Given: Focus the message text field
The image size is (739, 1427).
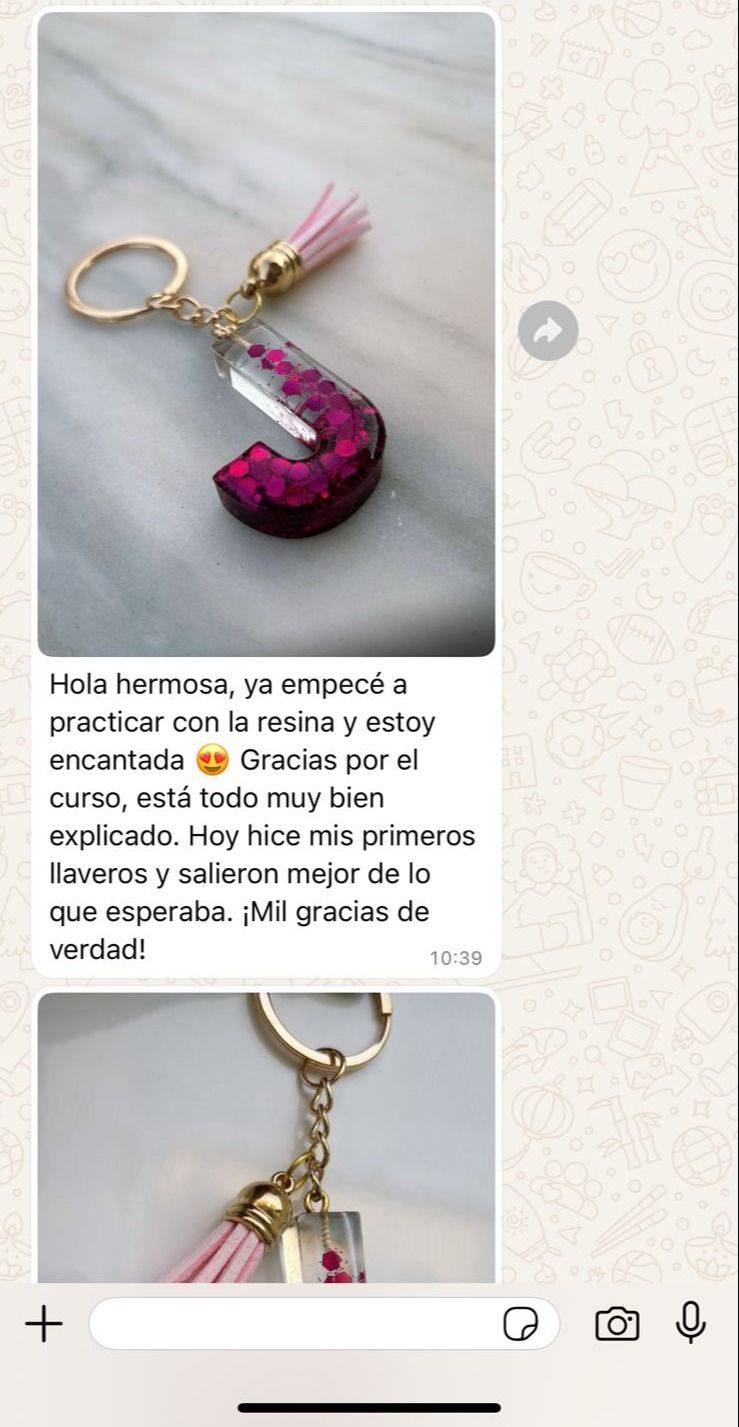Looking at the screenshot, I should click(x=295, y=1324).
